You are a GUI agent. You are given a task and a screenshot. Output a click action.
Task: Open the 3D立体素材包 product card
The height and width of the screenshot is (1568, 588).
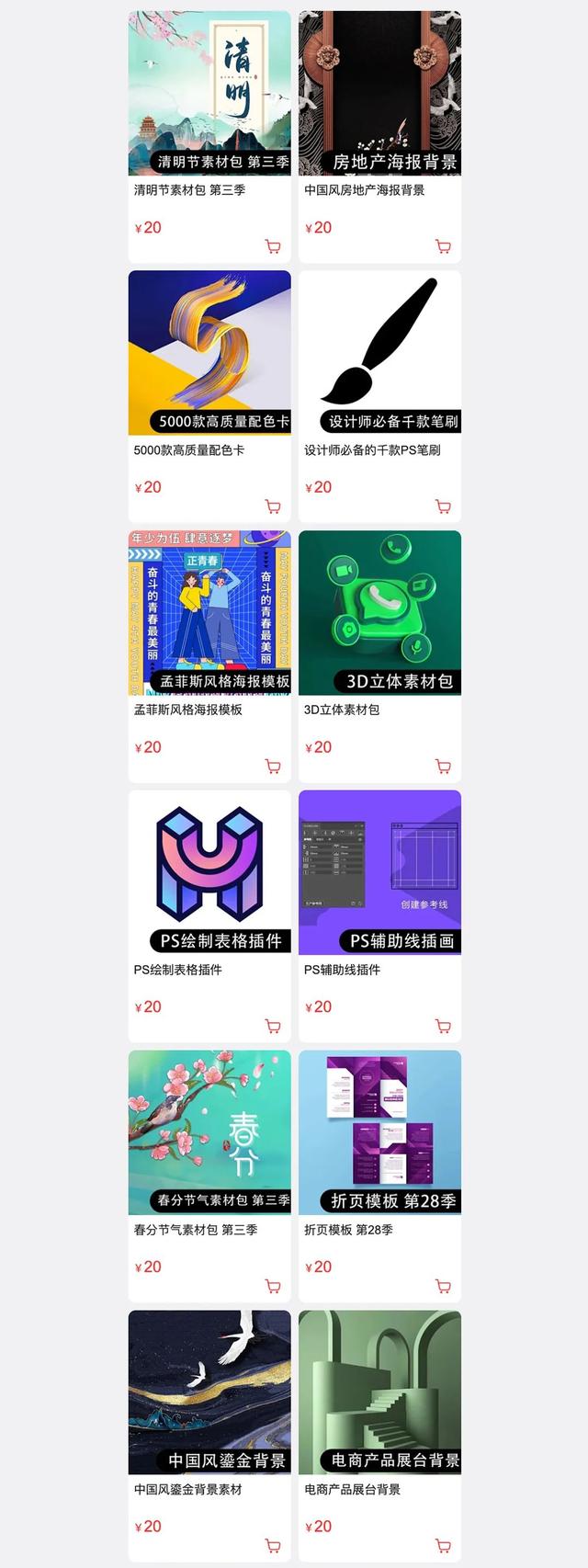379,613
